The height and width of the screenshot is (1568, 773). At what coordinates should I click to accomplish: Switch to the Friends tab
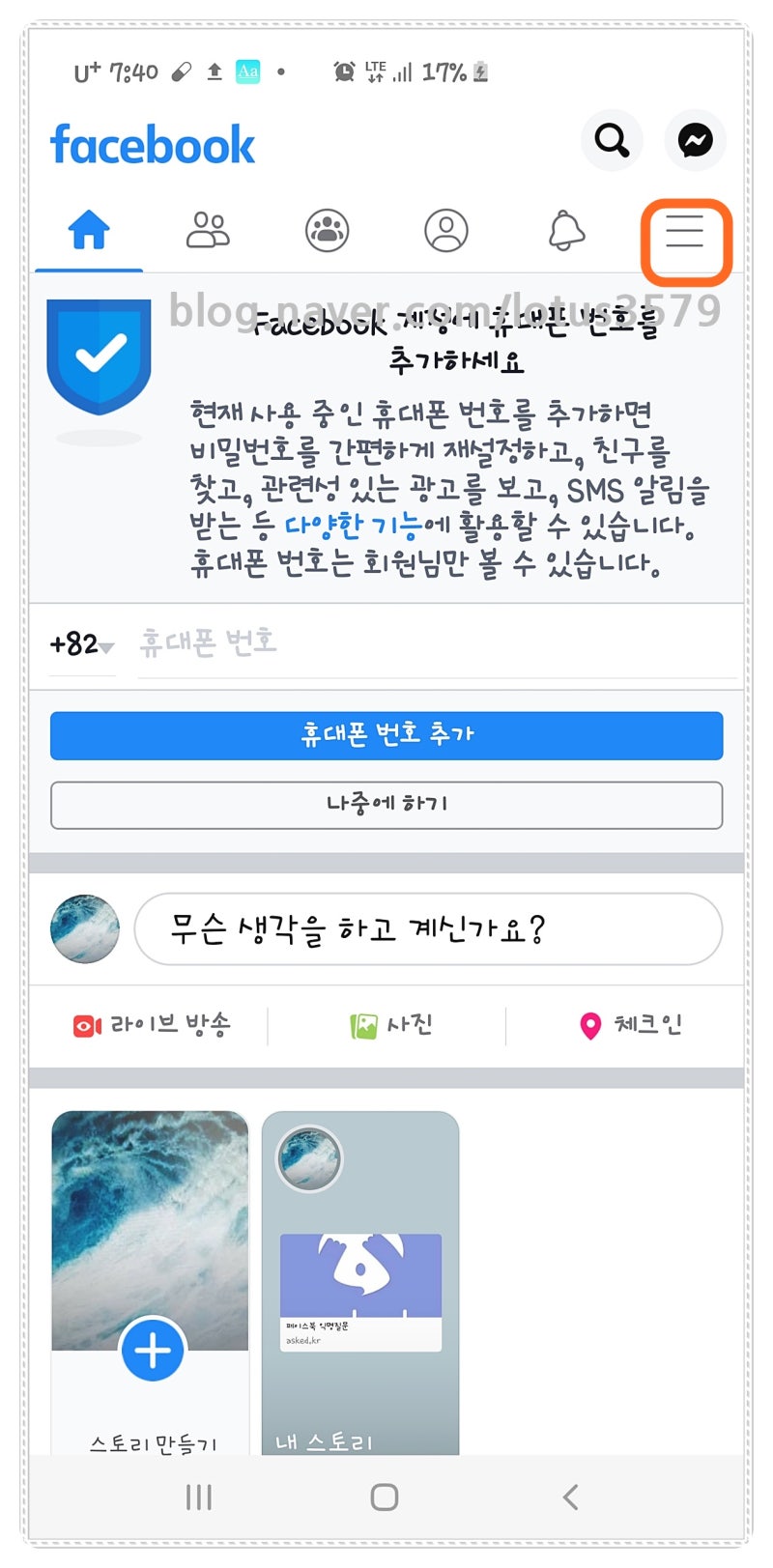tap(208, 231)
